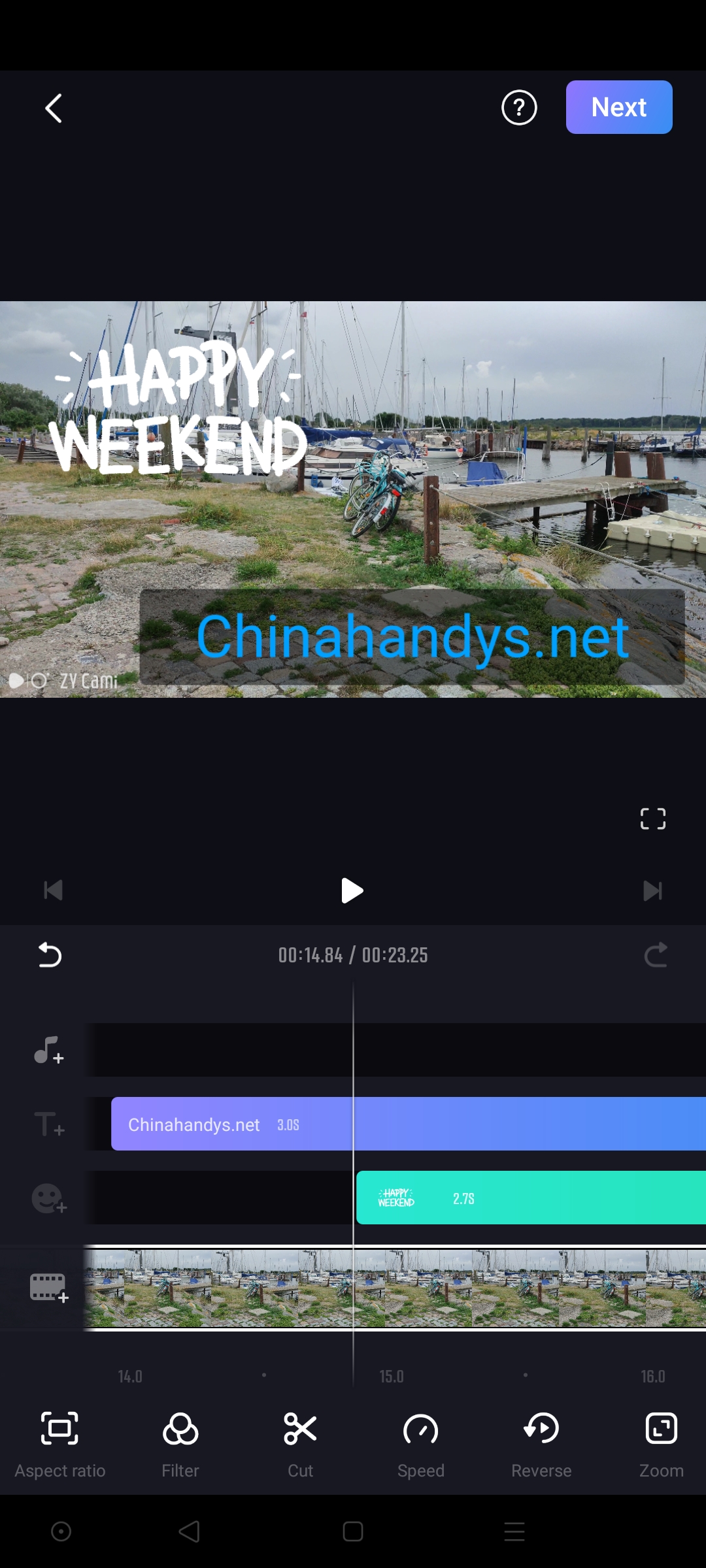Jump to the start of the video
Screen dimensions: 706x1568
[53, 890]
